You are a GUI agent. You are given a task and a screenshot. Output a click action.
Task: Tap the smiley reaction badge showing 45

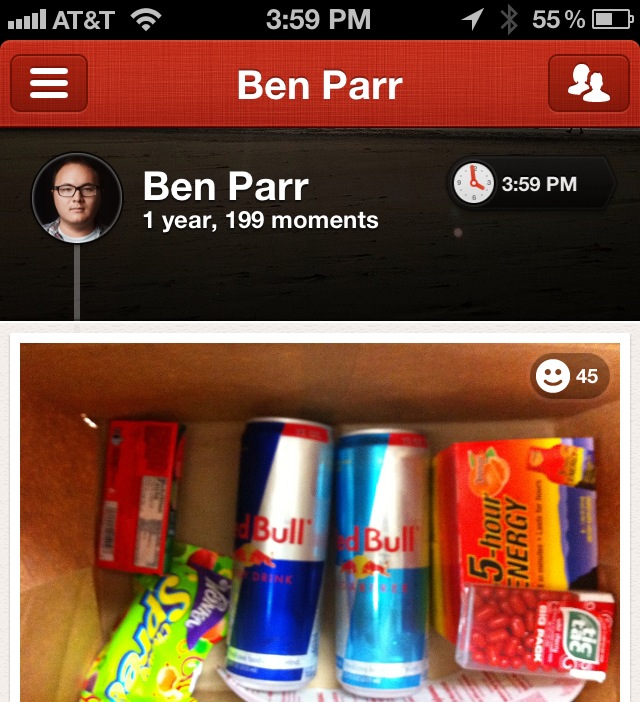(x=568, y=376)
